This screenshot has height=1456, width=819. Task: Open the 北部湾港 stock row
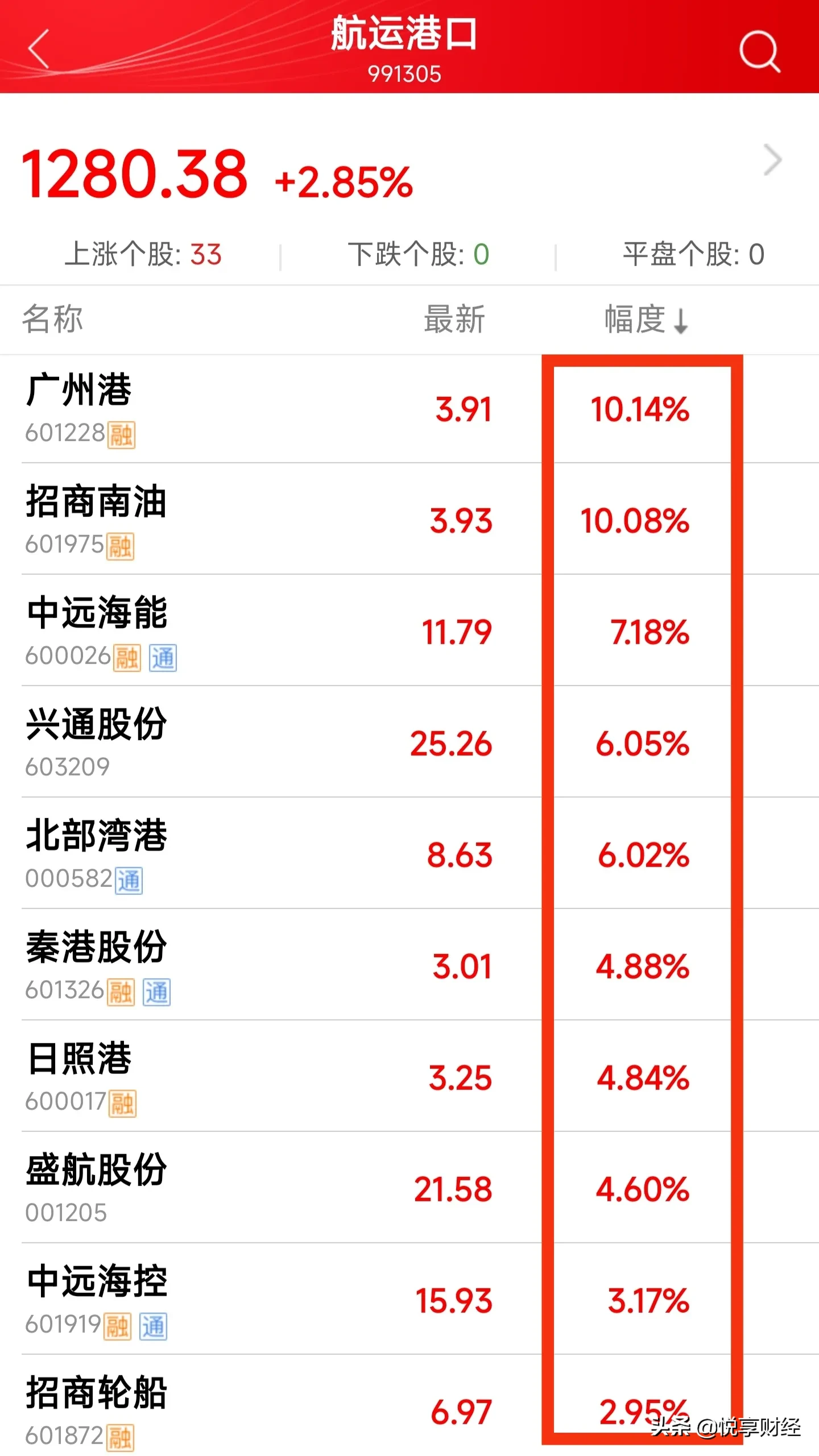click(x=409, y=853)
